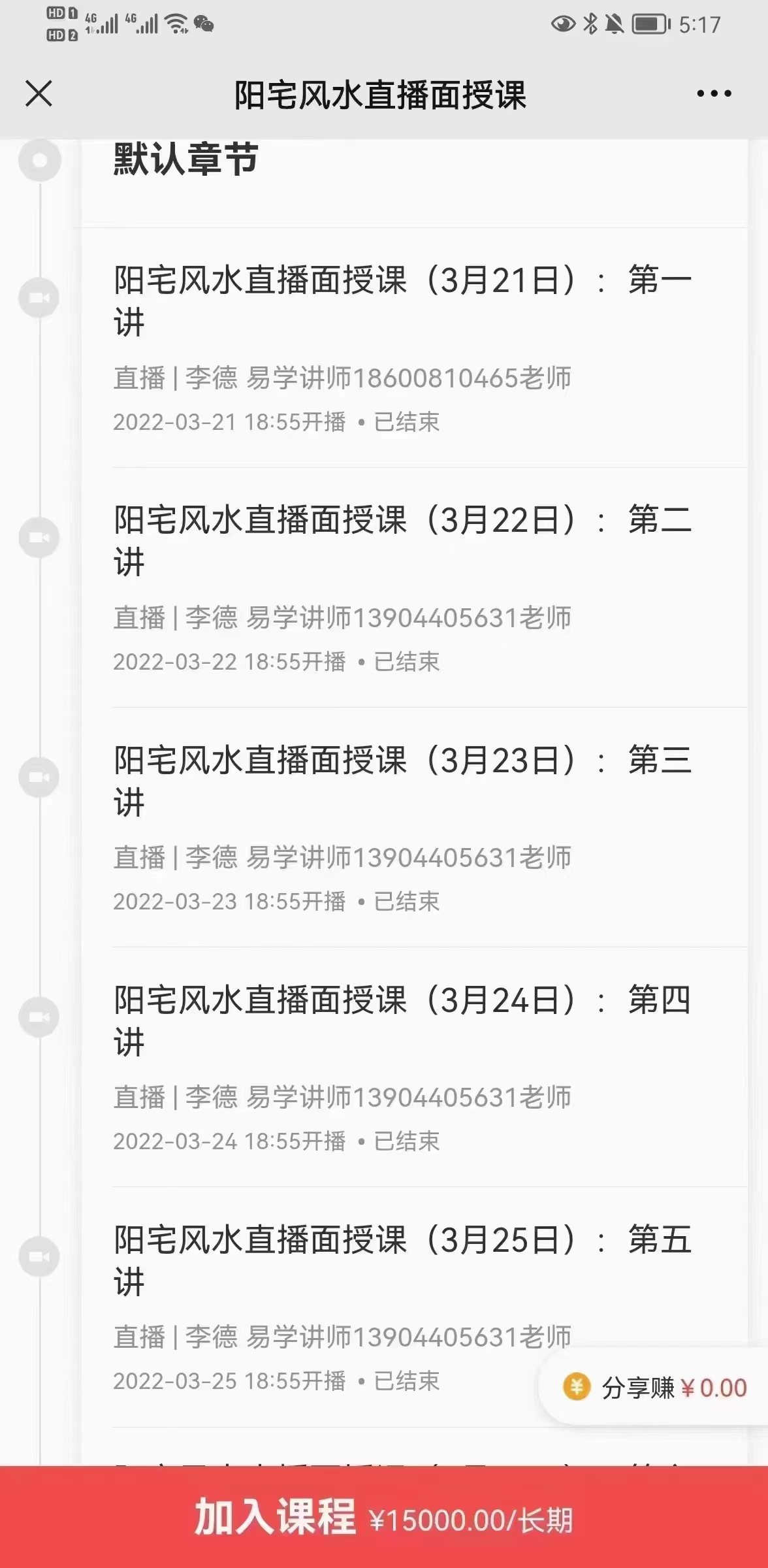The image size is (768, 1568).
Task: Select the camera icon beside 第四讲
Action: click(x=40, y=1016)
